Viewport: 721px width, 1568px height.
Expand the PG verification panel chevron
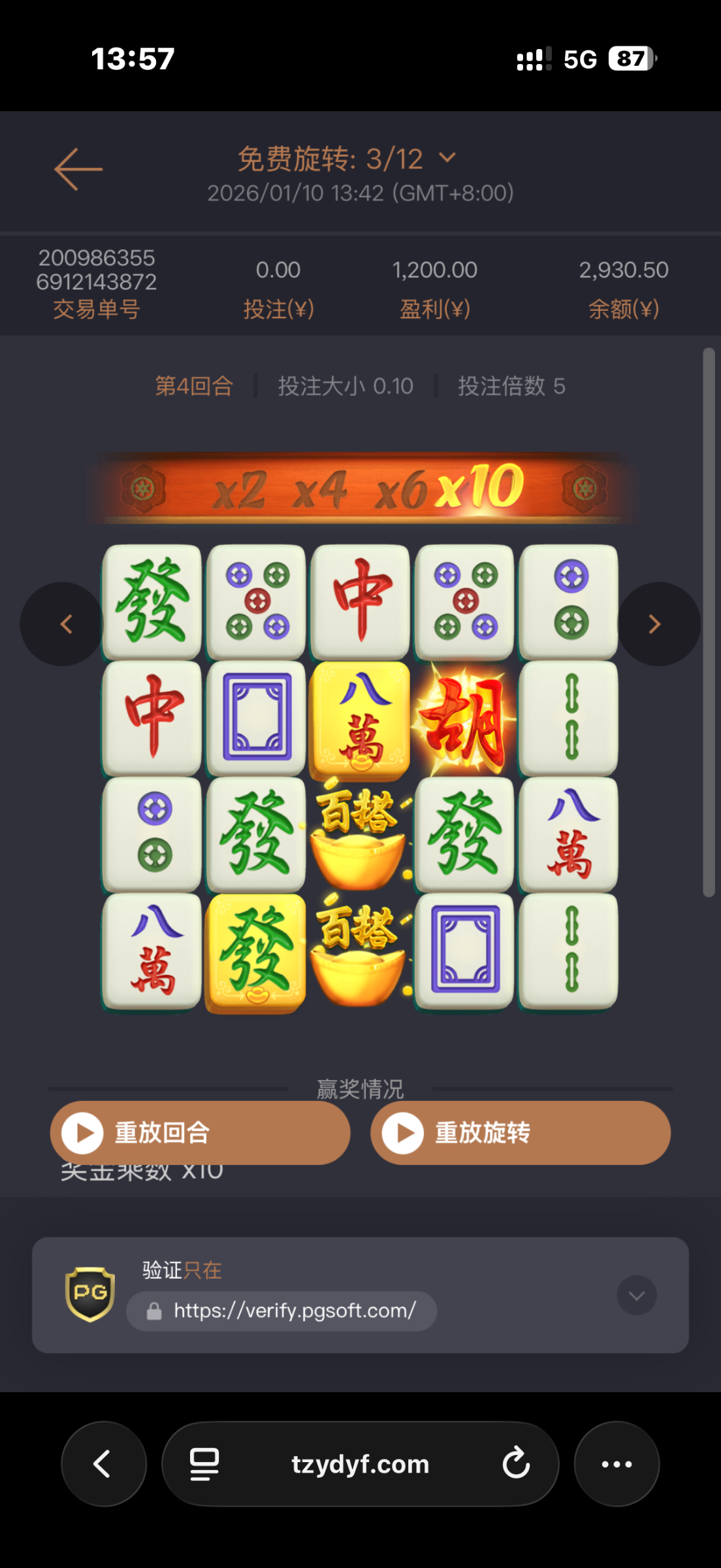637,1295
